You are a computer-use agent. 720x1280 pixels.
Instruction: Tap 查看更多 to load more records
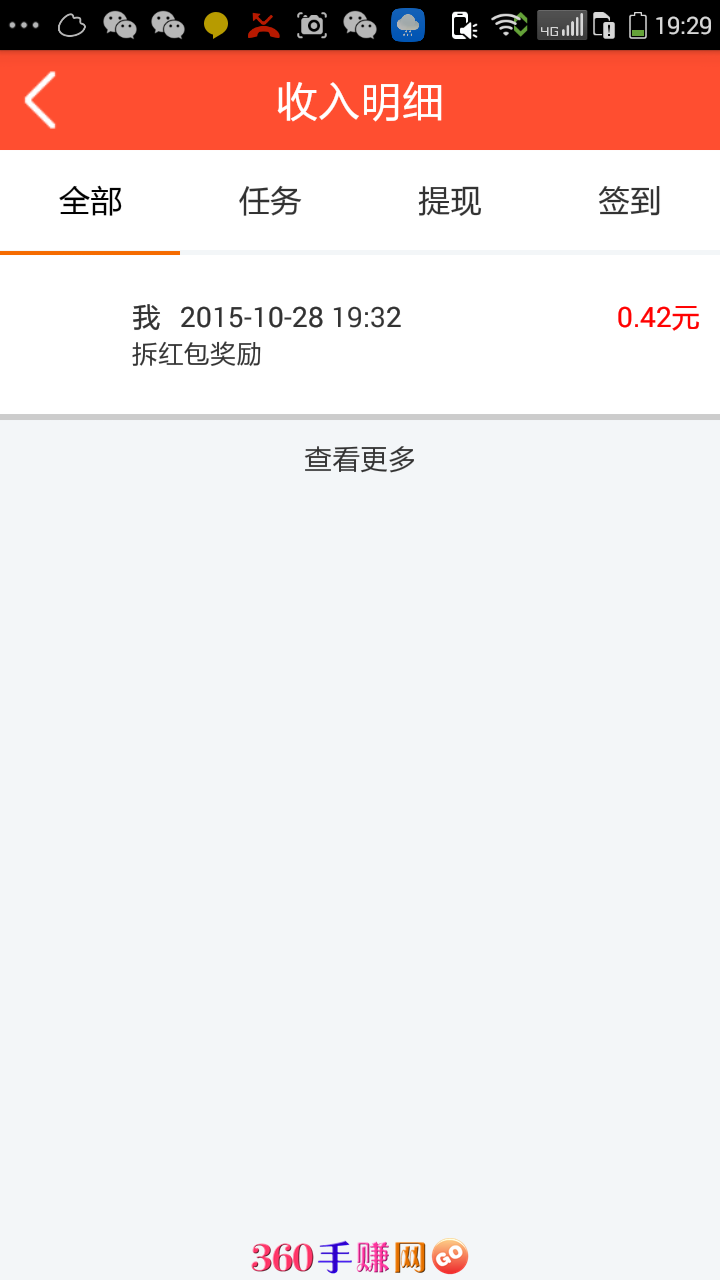pos(360,460)
